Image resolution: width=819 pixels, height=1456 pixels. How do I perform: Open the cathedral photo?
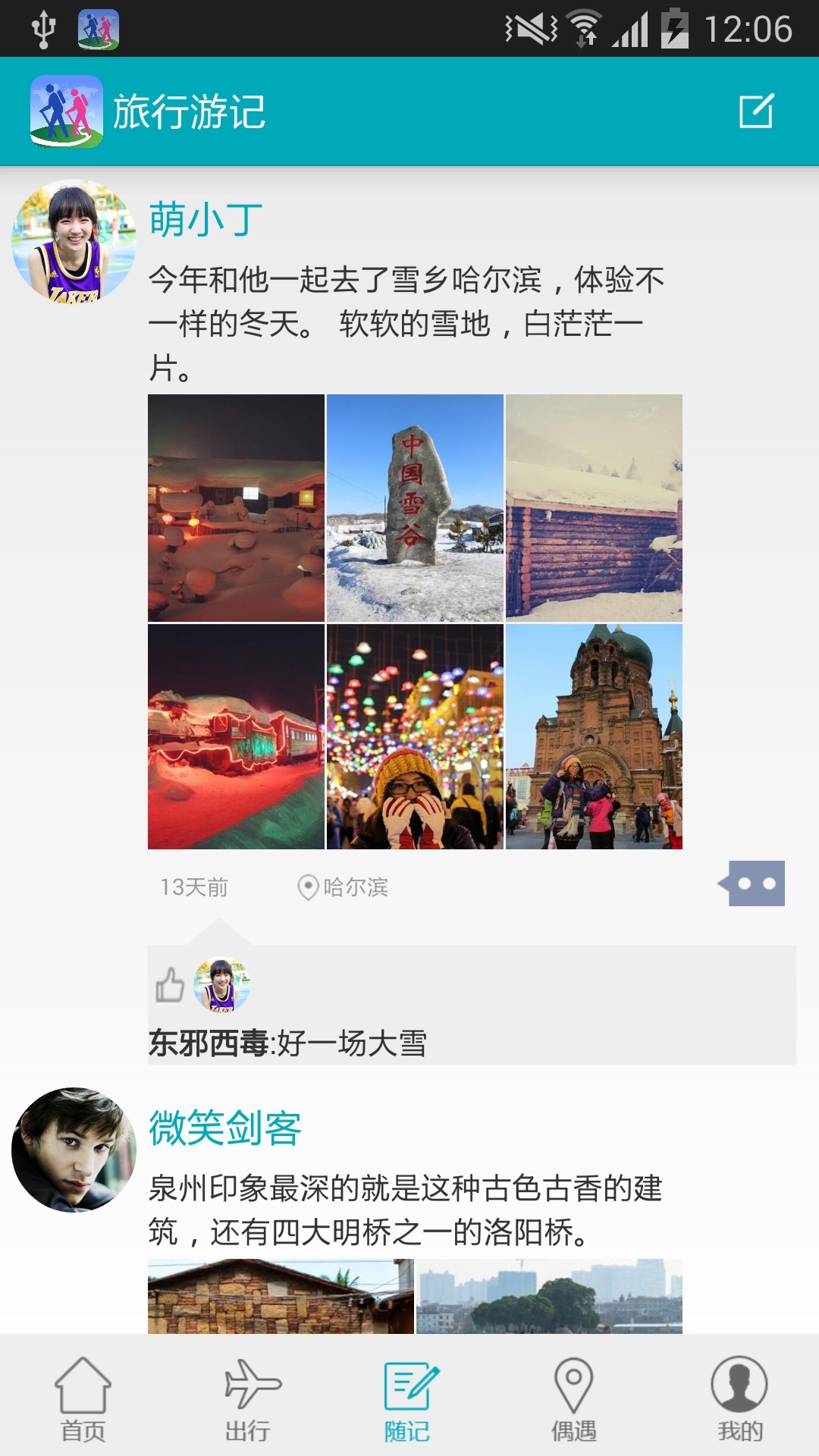pyautogui.click(x=594, y=736)
